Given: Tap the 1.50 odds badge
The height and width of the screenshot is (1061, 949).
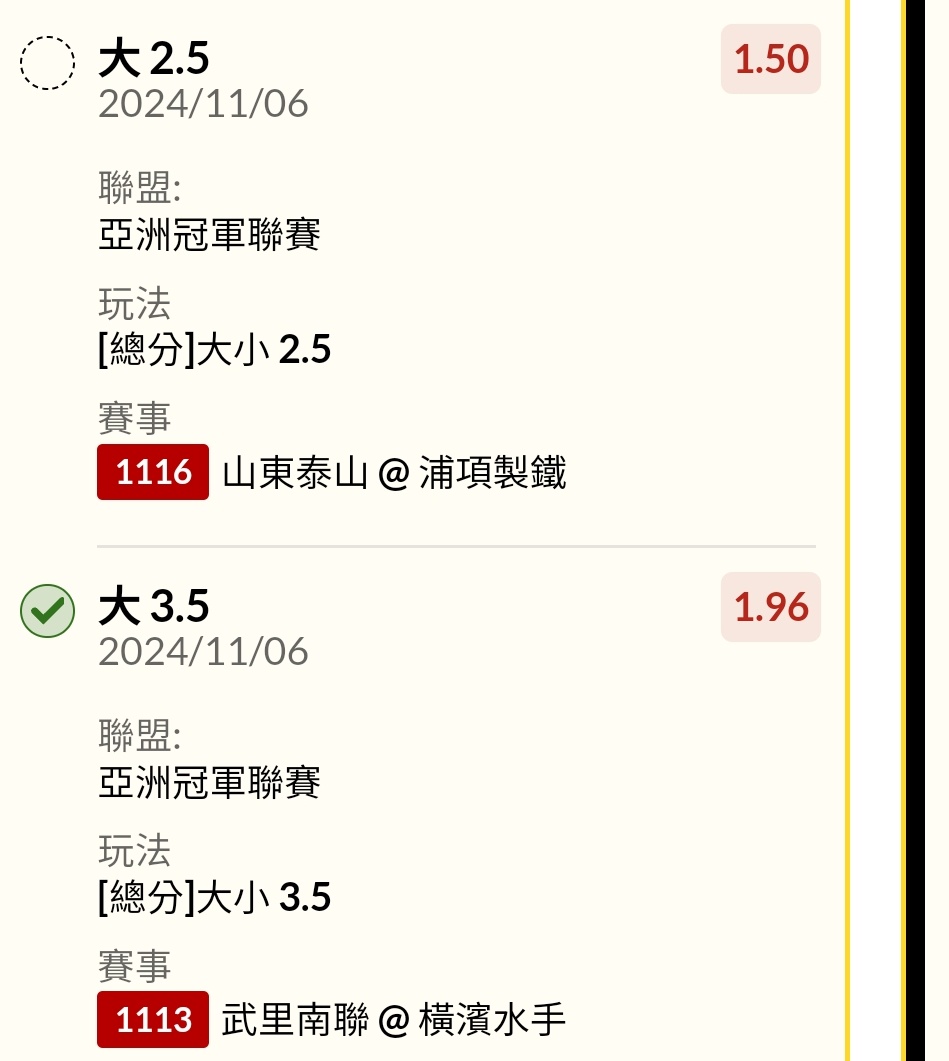Looking at the screenshot, I should click(770, 60).
